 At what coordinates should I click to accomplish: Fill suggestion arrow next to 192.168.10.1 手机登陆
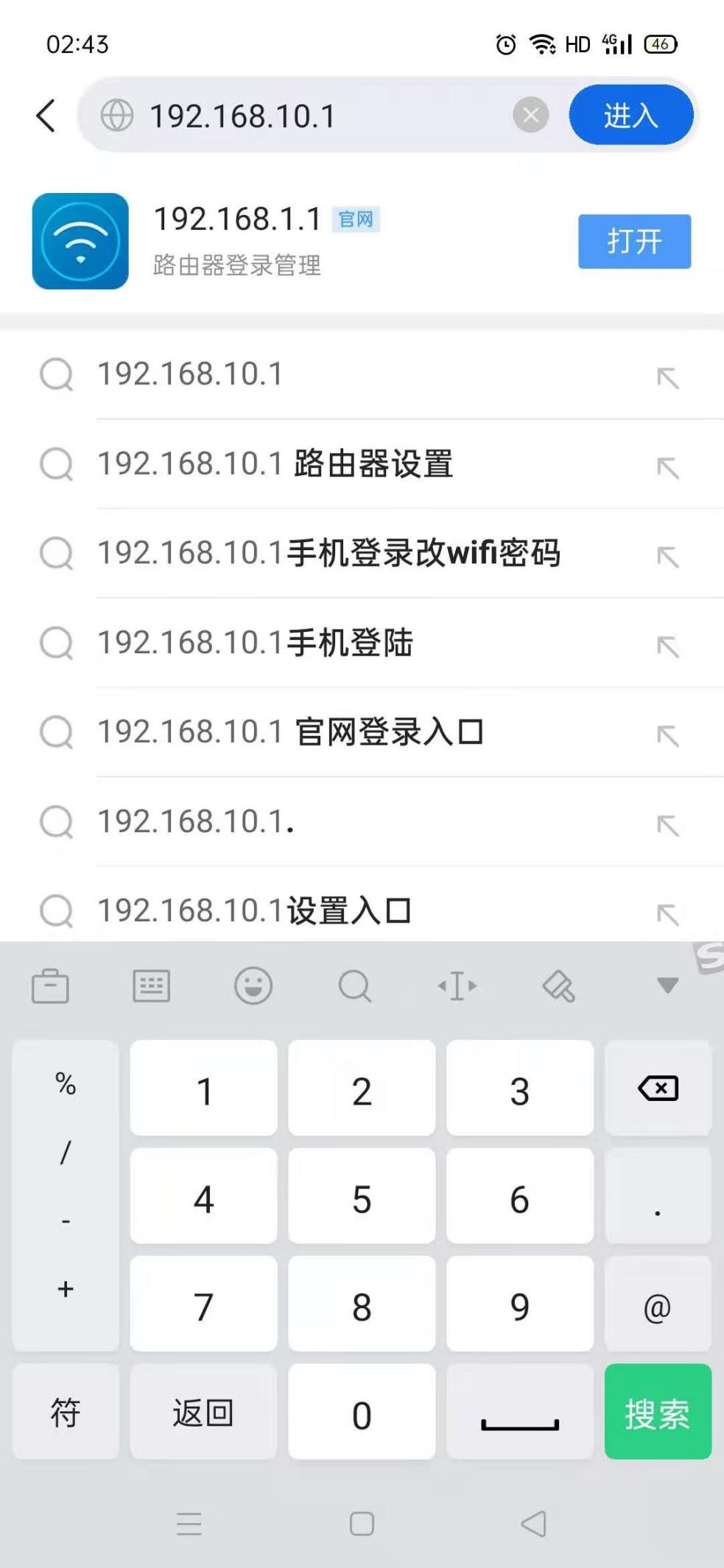coord(667,643)
